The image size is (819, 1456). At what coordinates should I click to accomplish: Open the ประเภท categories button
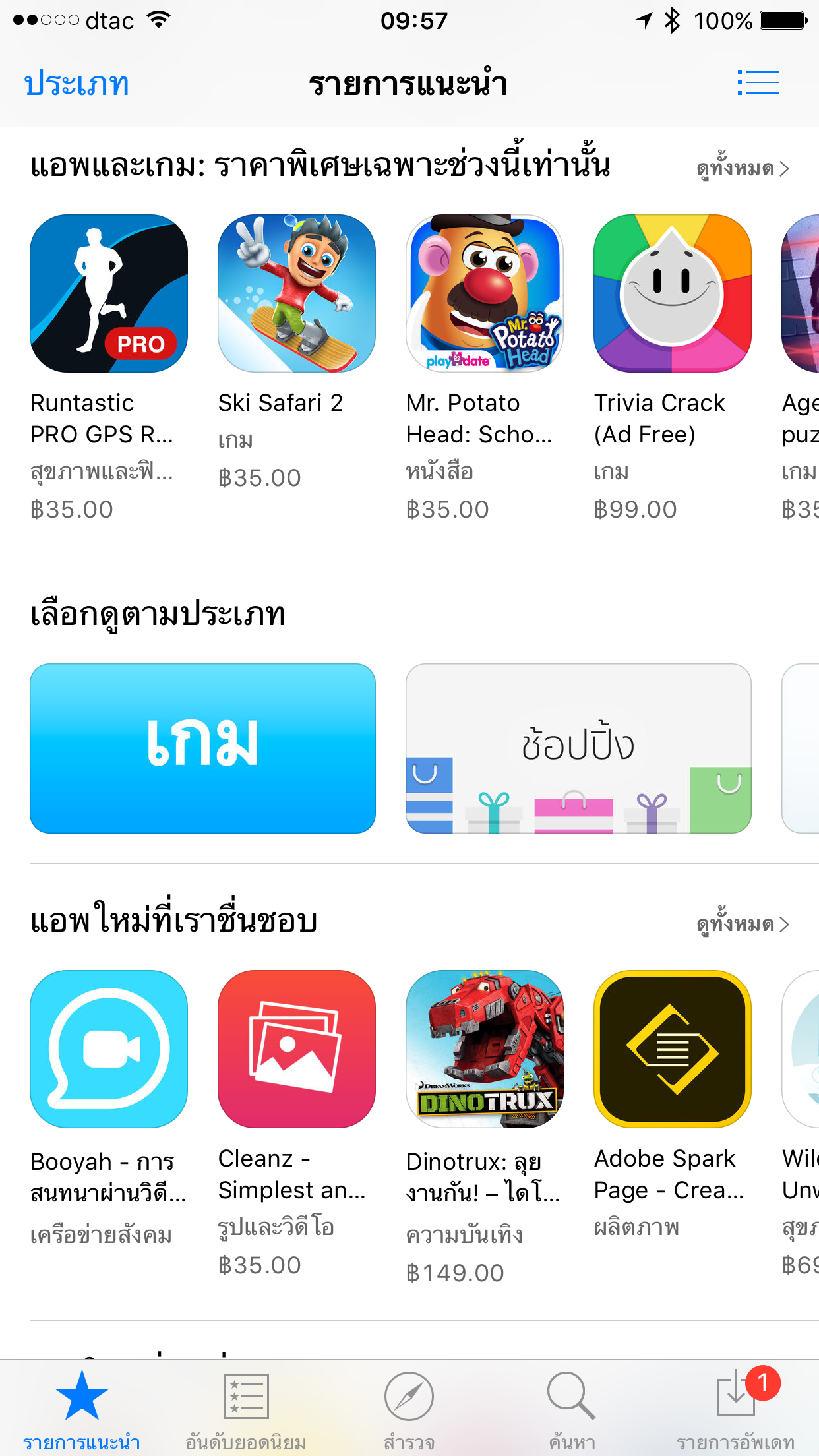point(76,84)
